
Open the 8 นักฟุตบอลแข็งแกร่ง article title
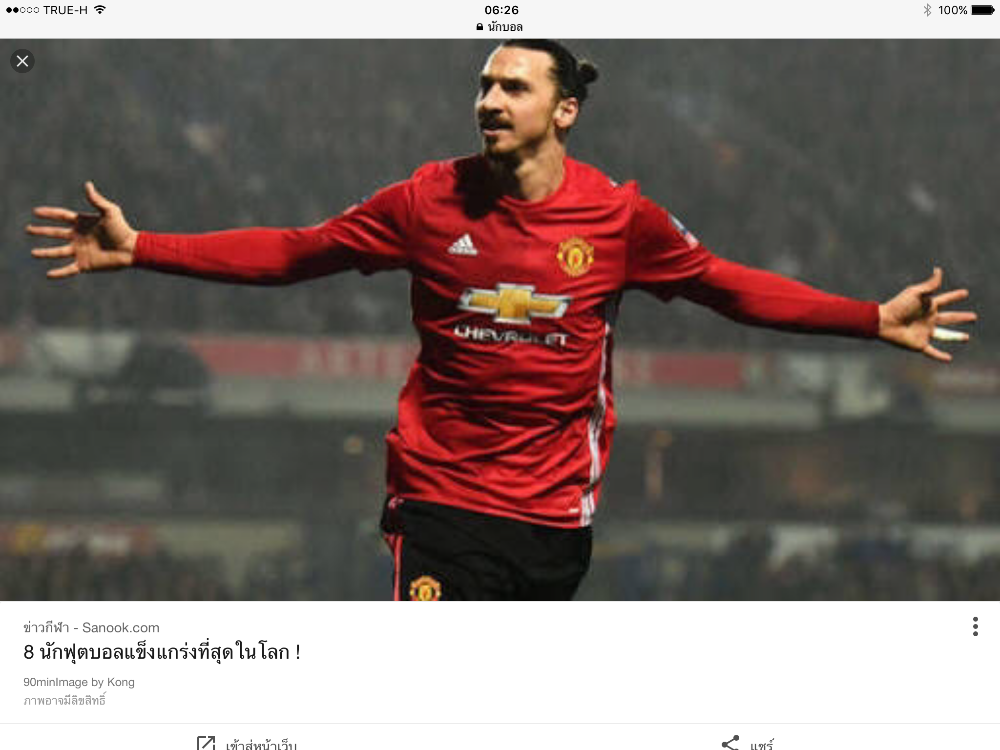162,653
